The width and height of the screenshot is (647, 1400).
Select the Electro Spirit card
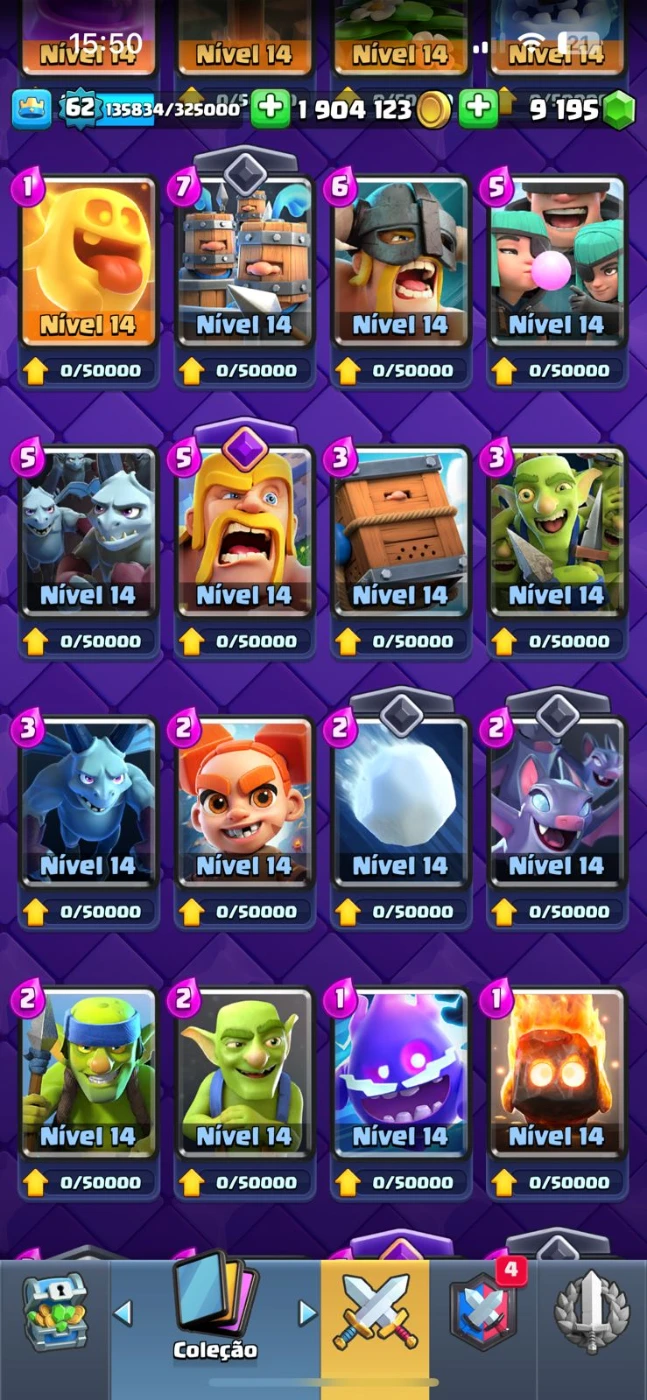click(400, 1072)
